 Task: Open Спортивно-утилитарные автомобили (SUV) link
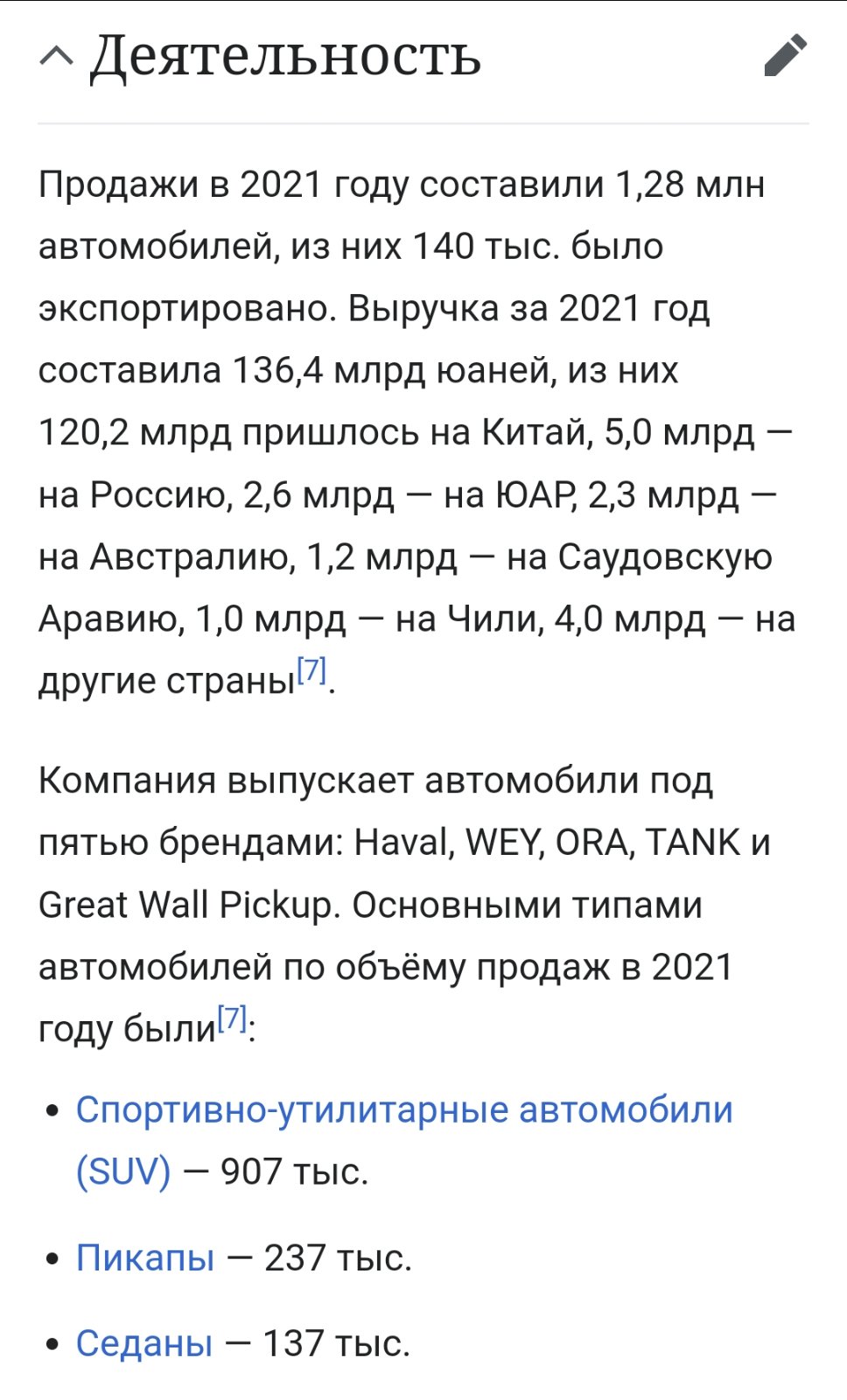tap(404, 1139)
